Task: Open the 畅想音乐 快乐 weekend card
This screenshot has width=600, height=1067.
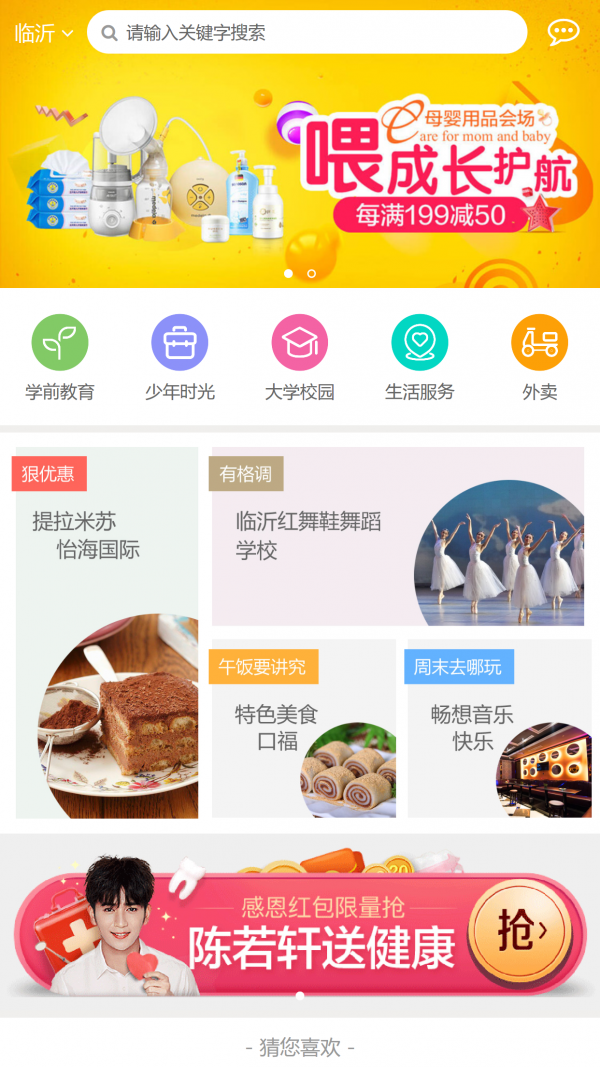Action: (x=499, y=729)
